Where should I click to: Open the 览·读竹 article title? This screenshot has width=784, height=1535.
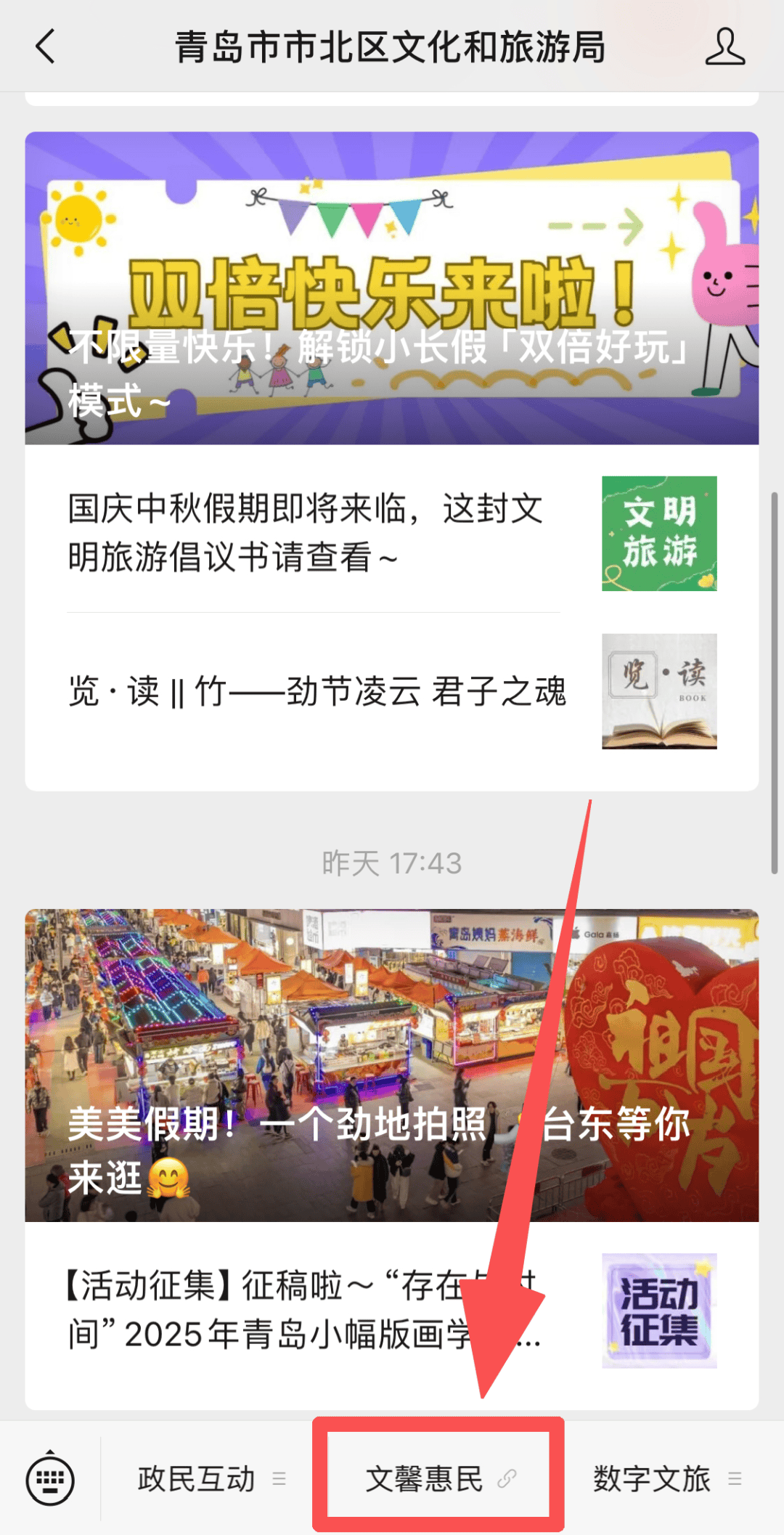point(319,691)
